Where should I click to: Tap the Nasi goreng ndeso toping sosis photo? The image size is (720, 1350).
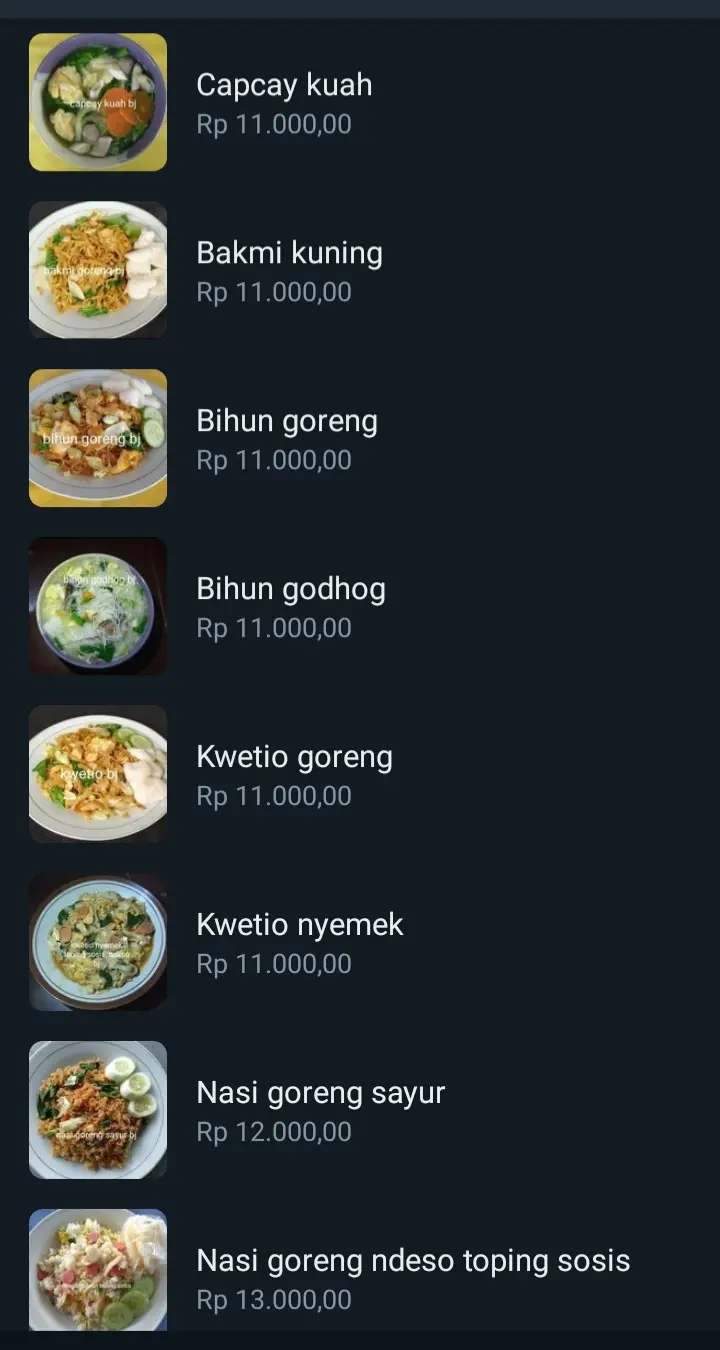click(x=97, y=1270)
